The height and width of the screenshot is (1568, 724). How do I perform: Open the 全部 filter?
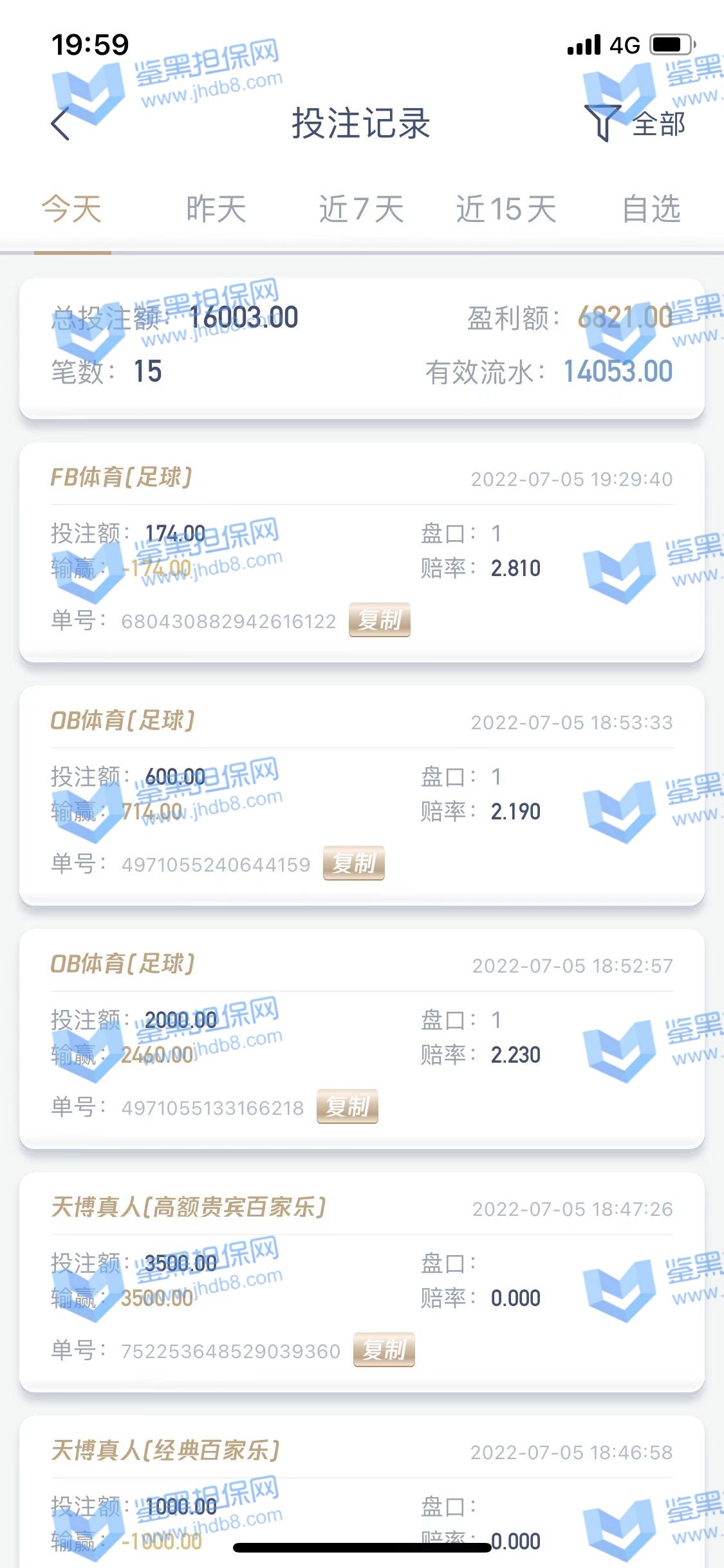[636, 124]
